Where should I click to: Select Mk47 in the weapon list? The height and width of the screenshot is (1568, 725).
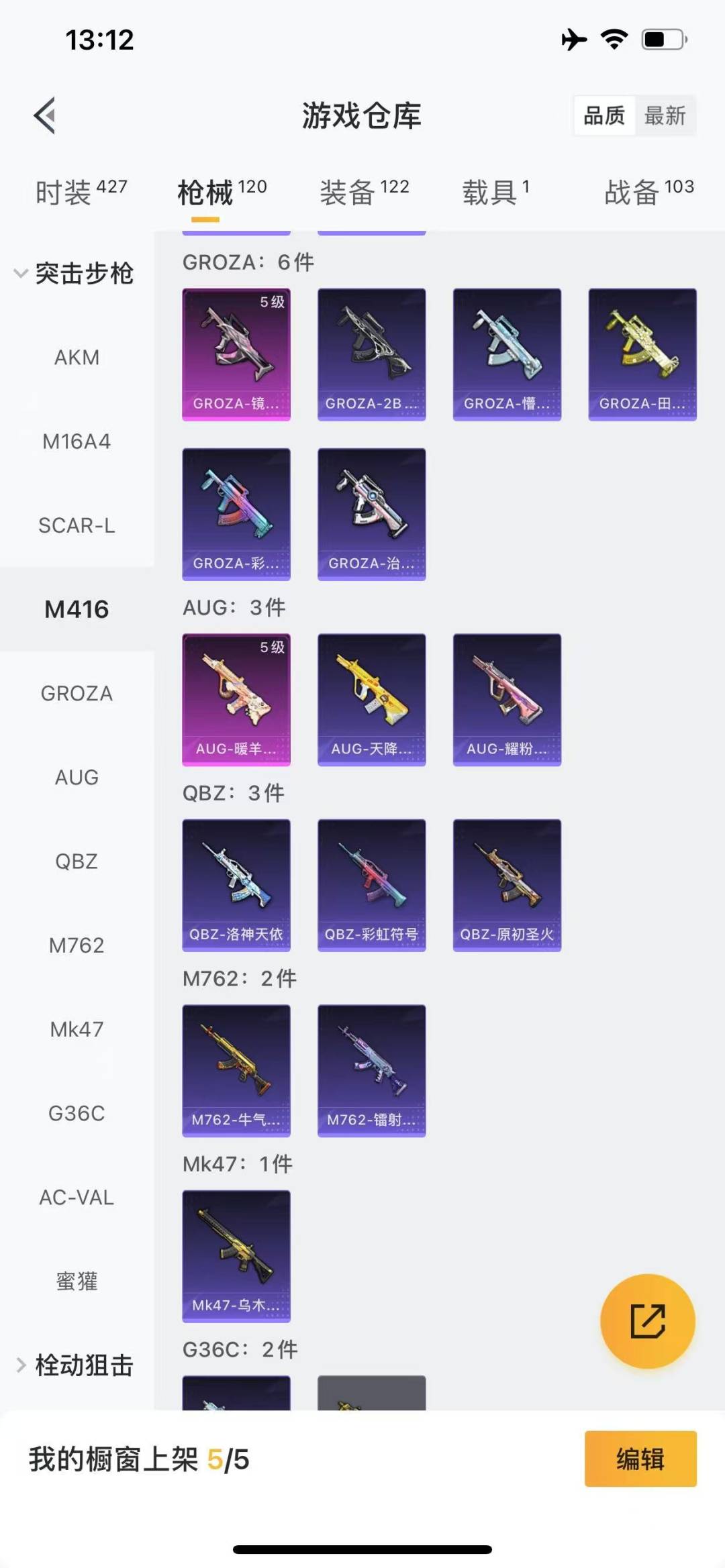pyautogui.click(x=77, y=1029)
